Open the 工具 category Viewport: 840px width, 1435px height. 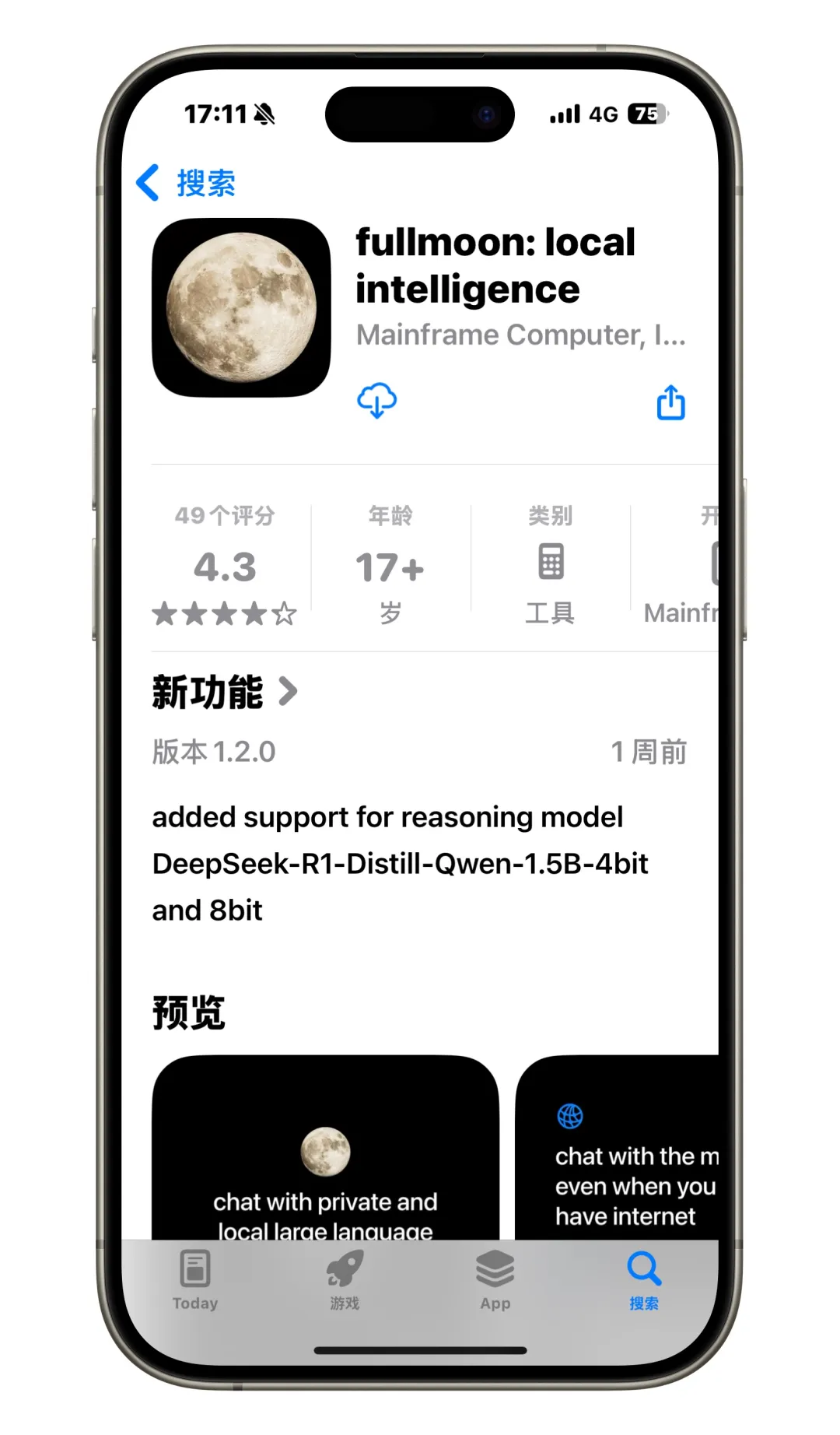(x=550, y=567)
